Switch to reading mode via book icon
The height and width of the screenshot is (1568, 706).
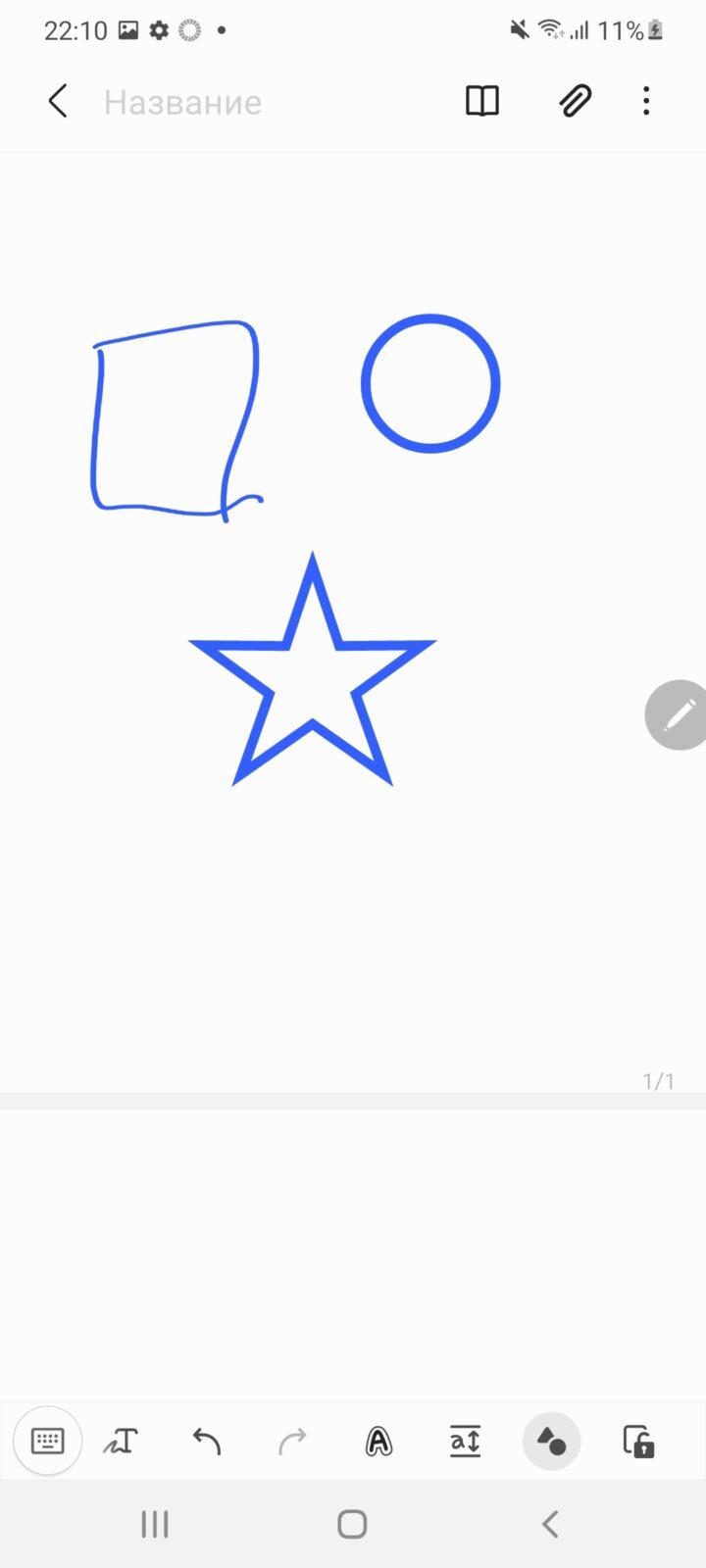tap(481, 101)
